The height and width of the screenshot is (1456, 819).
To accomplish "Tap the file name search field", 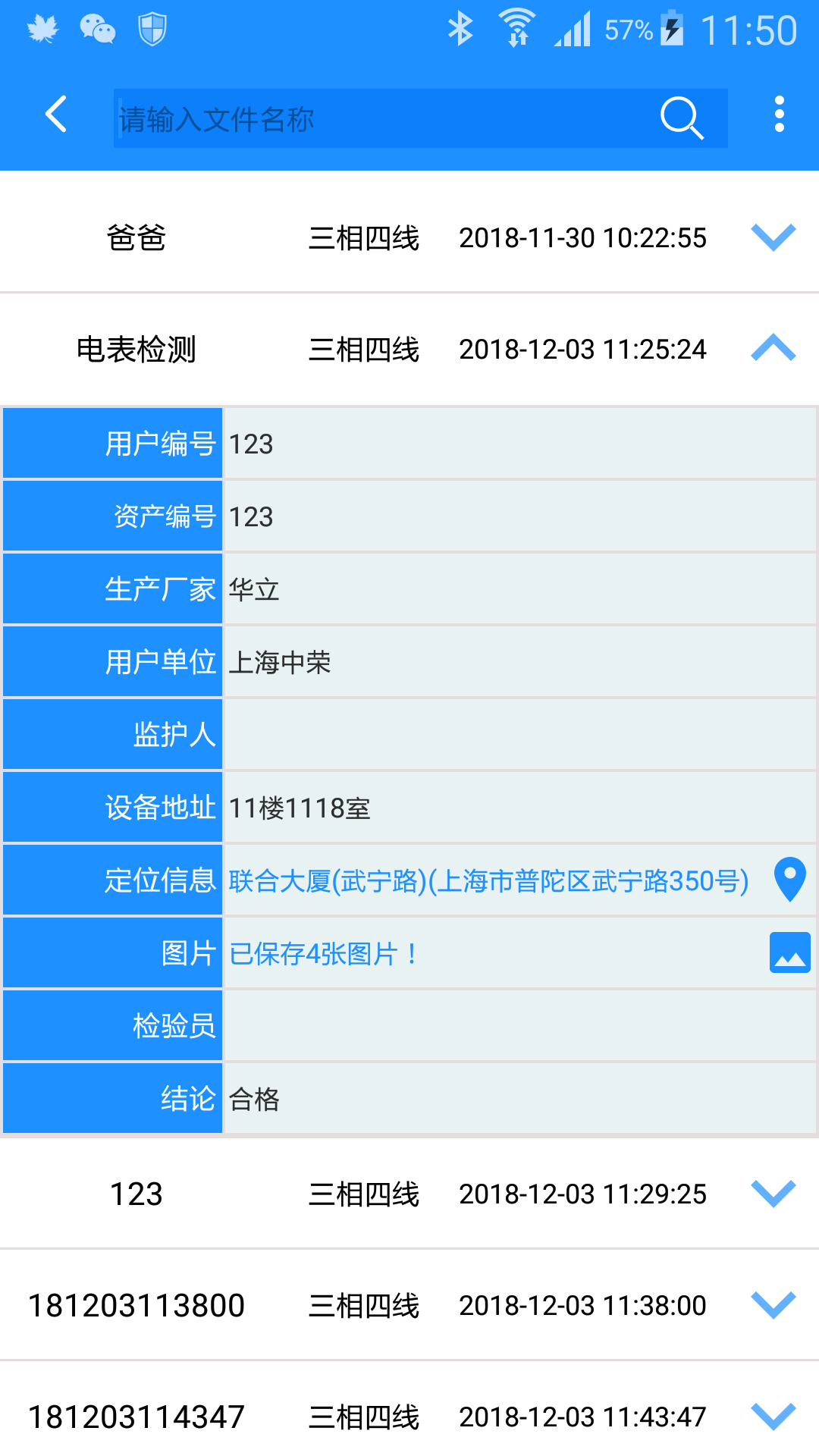I will click(383, 118).
